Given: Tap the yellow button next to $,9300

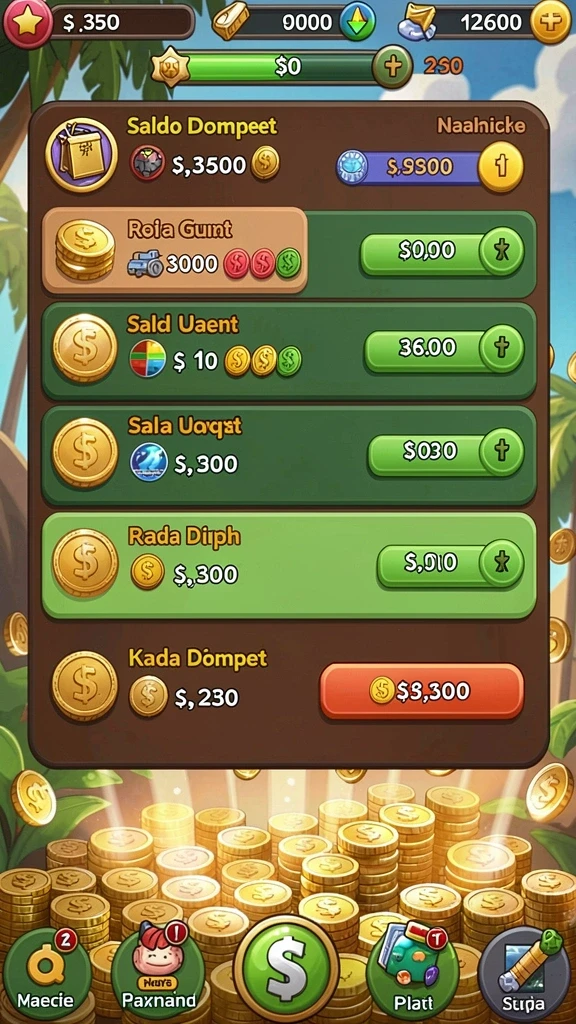Looking at the screenshot, I should click(x=501, y=167).
